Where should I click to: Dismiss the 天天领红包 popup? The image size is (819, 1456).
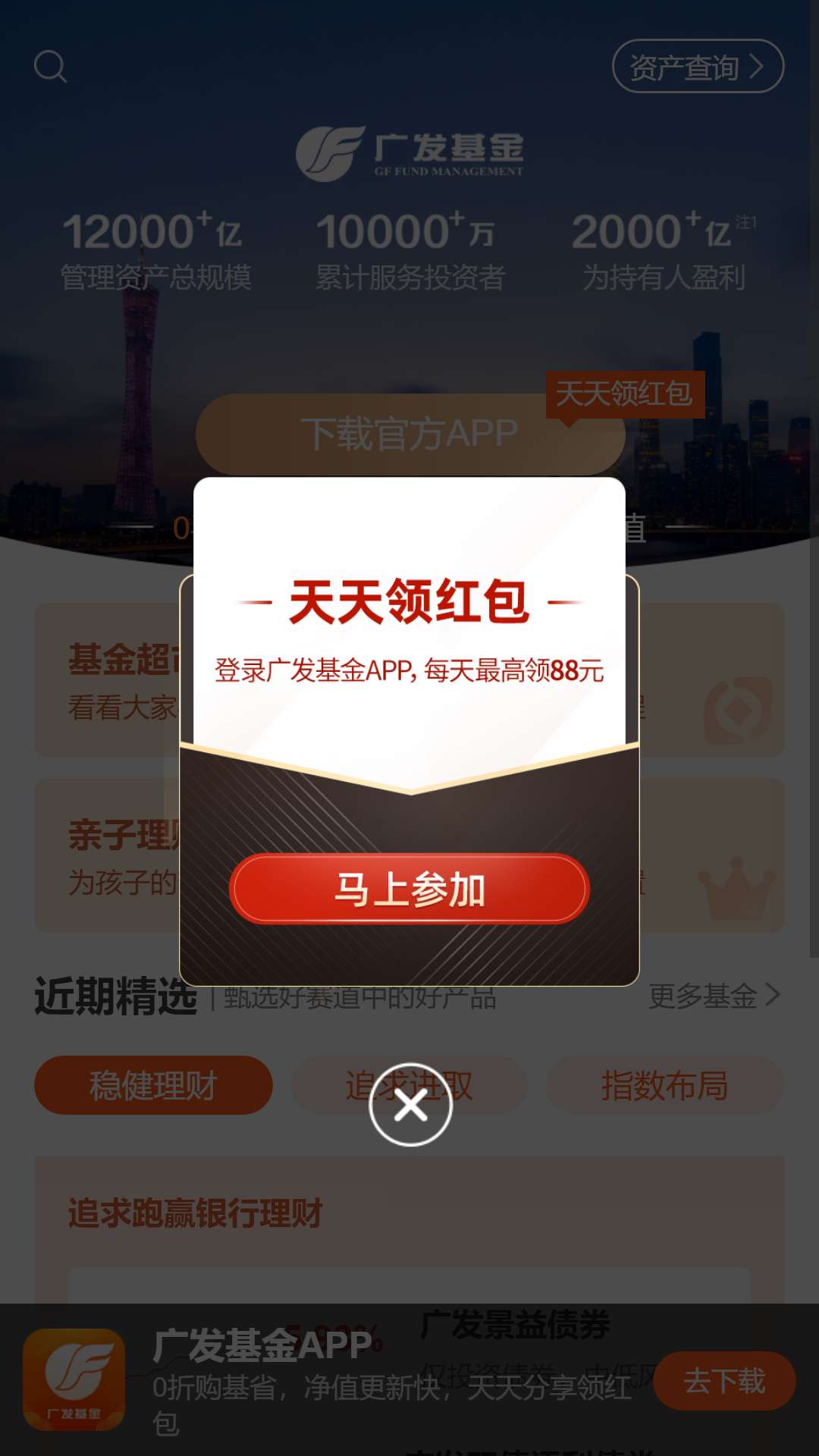[x=410, y=1105]
